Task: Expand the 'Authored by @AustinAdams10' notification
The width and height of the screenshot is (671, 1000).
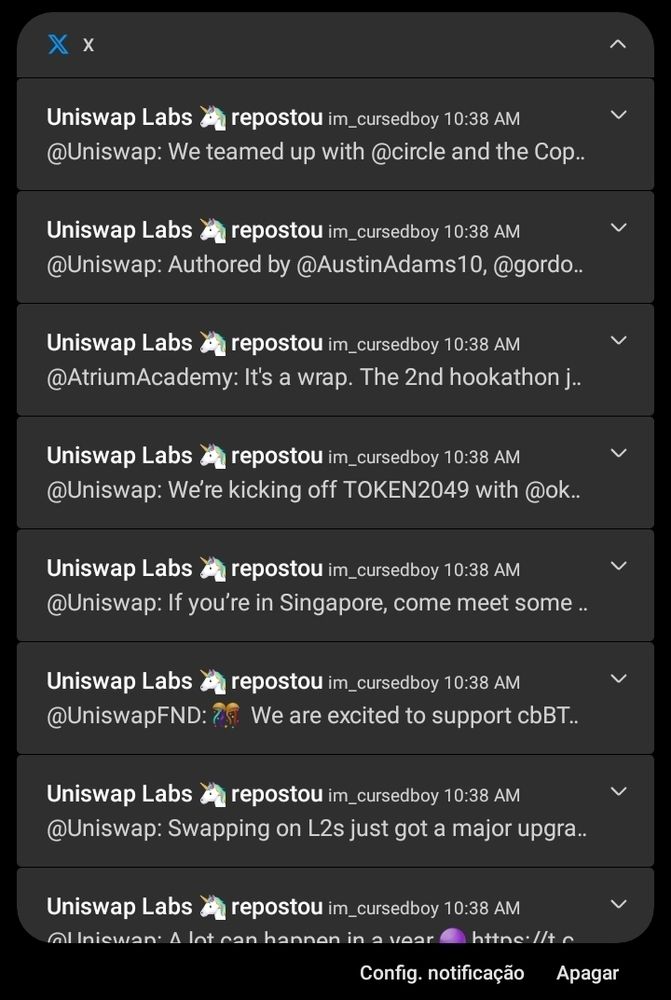Action: click(x=618, y=228)
